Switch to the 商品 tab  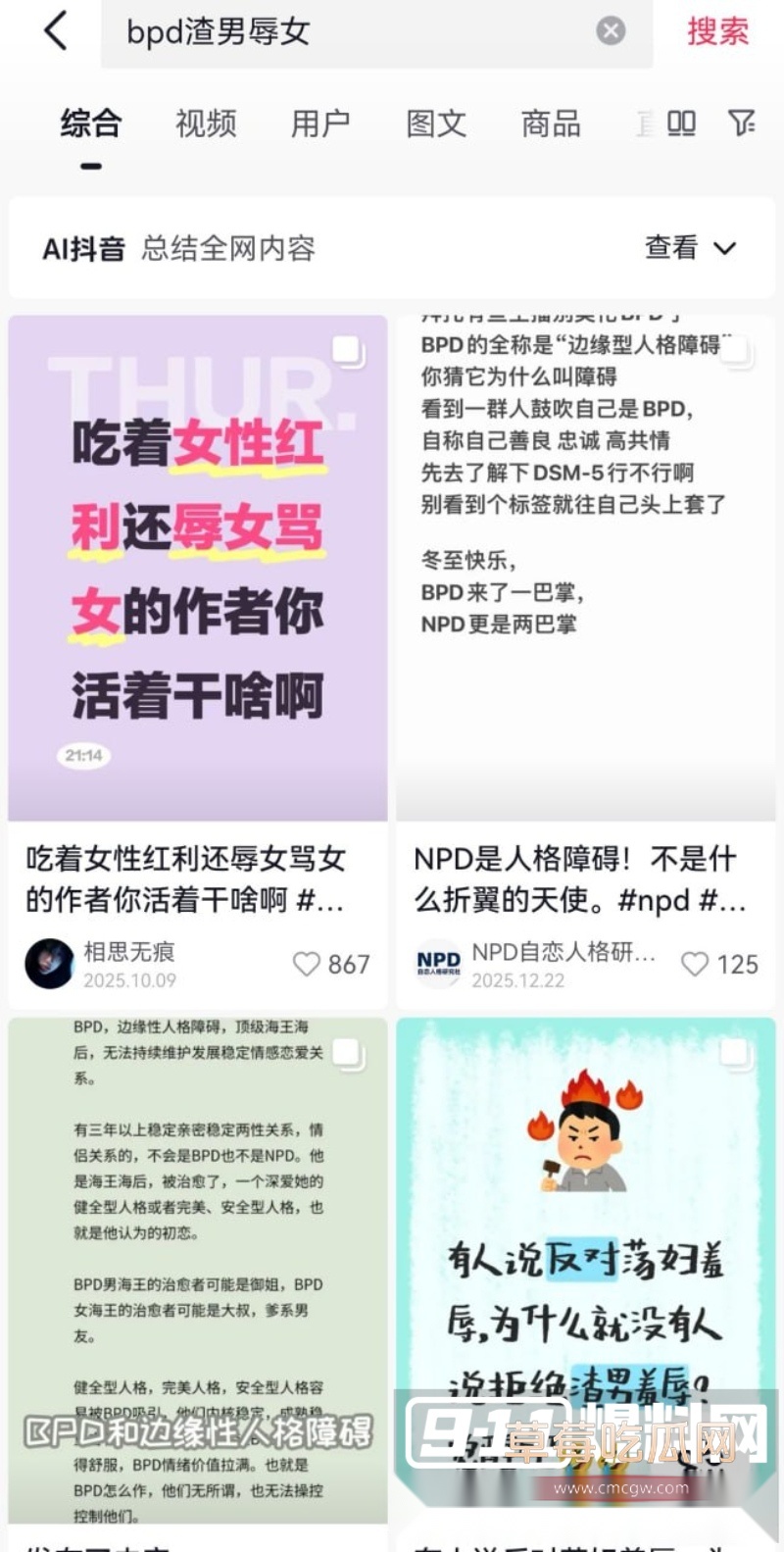(548, 124)
